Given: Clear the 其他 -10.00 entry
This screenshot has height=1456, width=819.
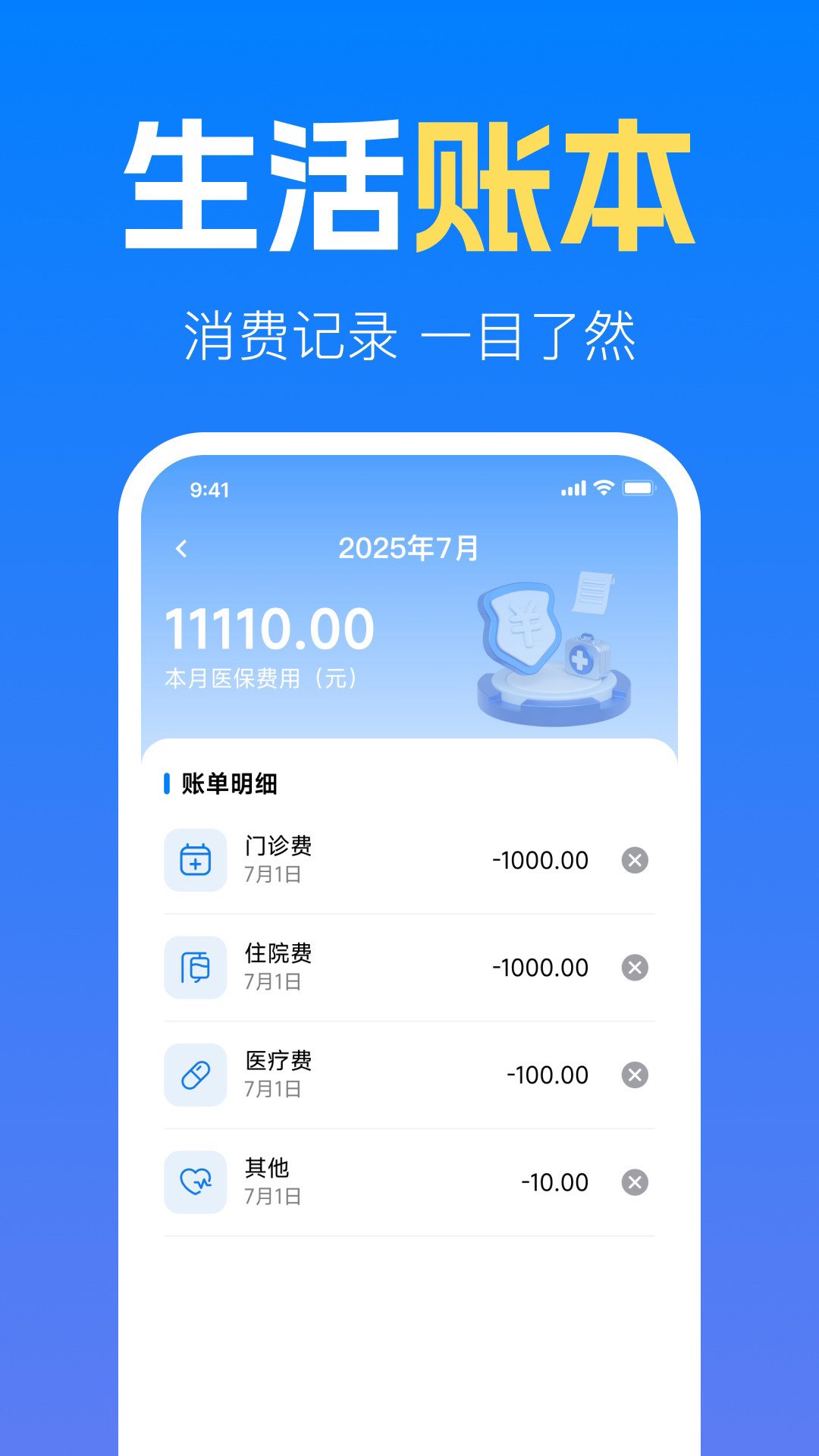Looking at the screenshot, I should (634, 1183).
